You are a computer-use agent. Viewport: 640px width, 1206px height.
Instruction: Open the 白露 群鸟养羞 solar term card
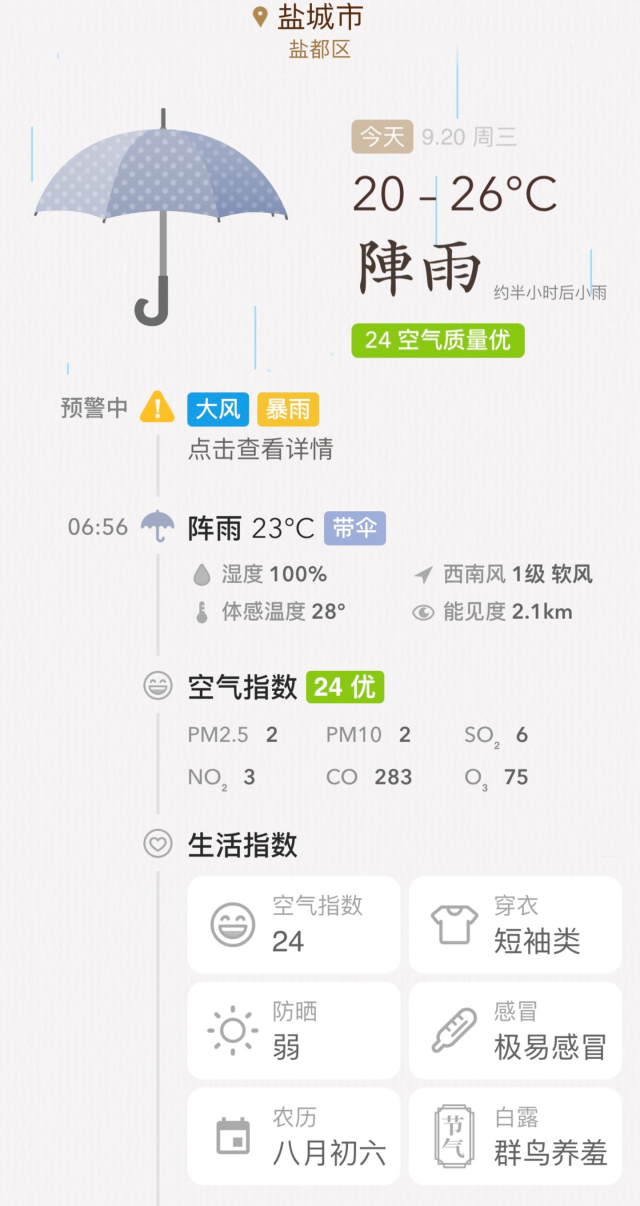pyautogui.click(x=515, y=1136)
